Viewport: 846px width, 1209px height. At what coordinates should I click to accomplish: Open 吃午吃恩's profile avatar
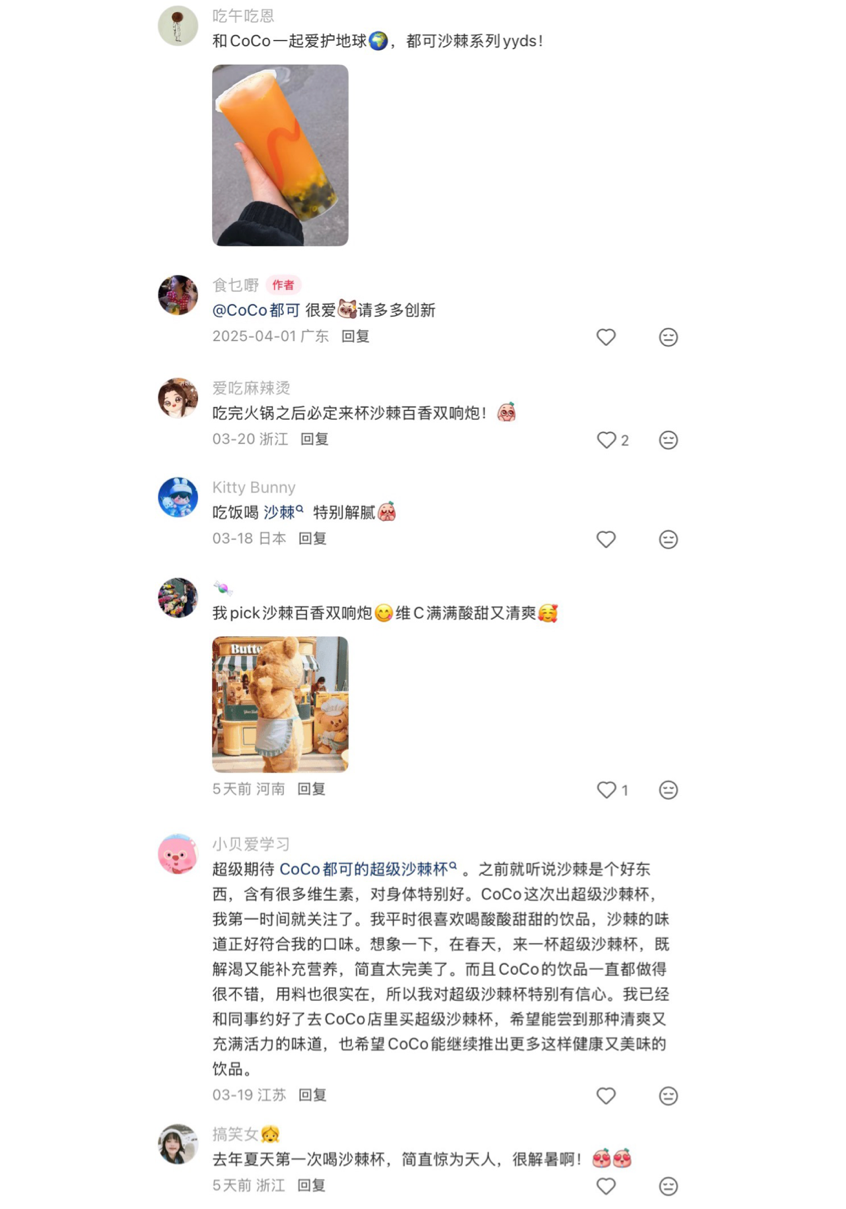click(x=178, y=25)
